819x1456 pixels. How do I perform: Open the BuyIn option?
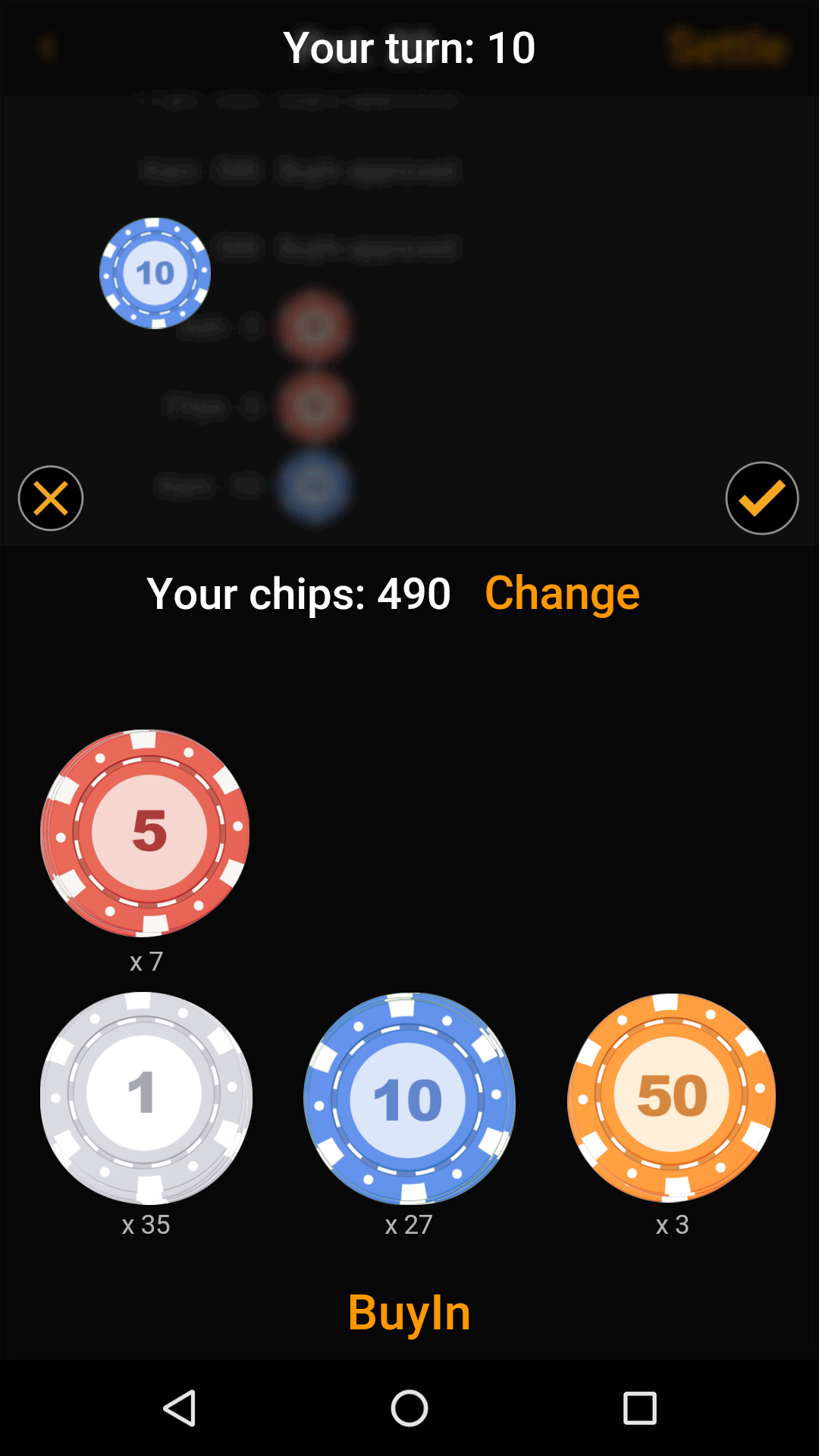click(409, 1313)
